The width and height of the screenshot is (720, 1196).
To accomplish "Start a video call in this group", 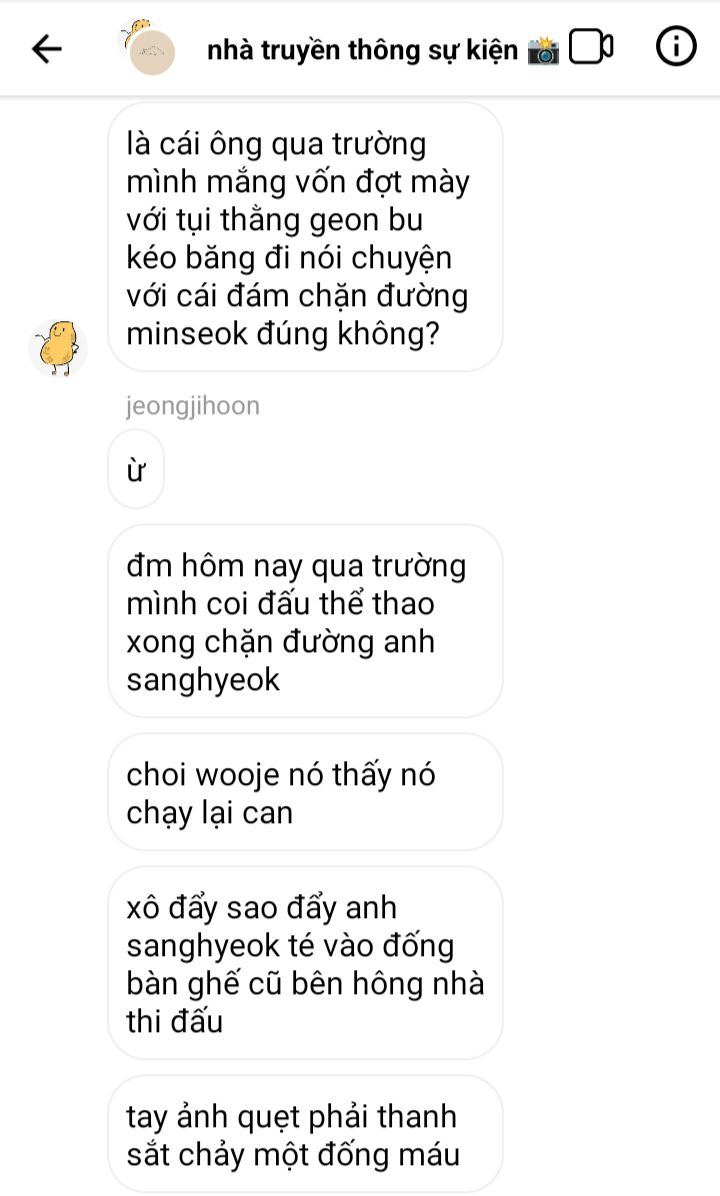I will pos(590,47).
